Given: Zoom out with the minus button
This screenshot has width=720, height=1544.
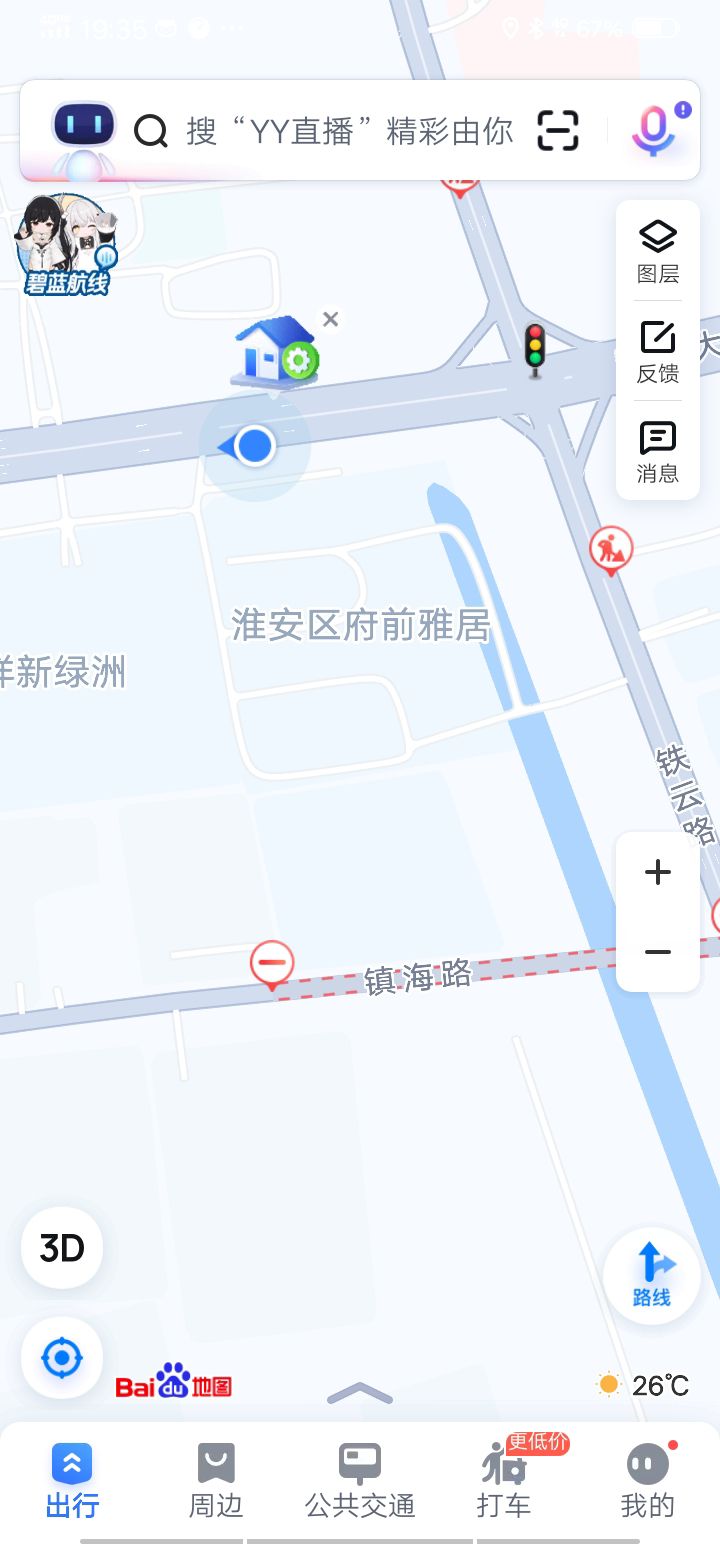Looking at the screenshot, I should (658, 952).
